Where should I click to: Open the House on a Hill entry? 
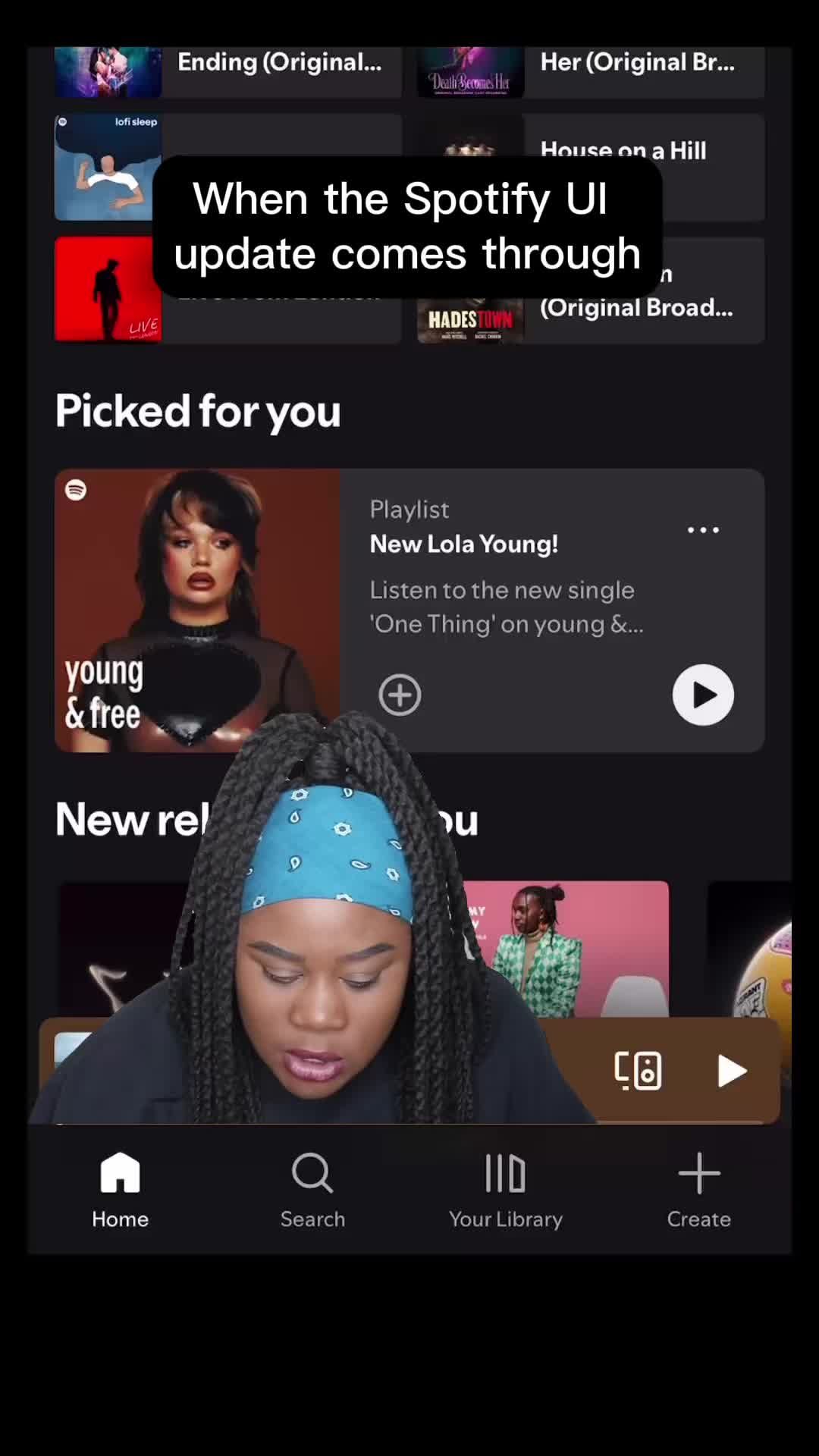pyautogui.click(x=623, y=151)
